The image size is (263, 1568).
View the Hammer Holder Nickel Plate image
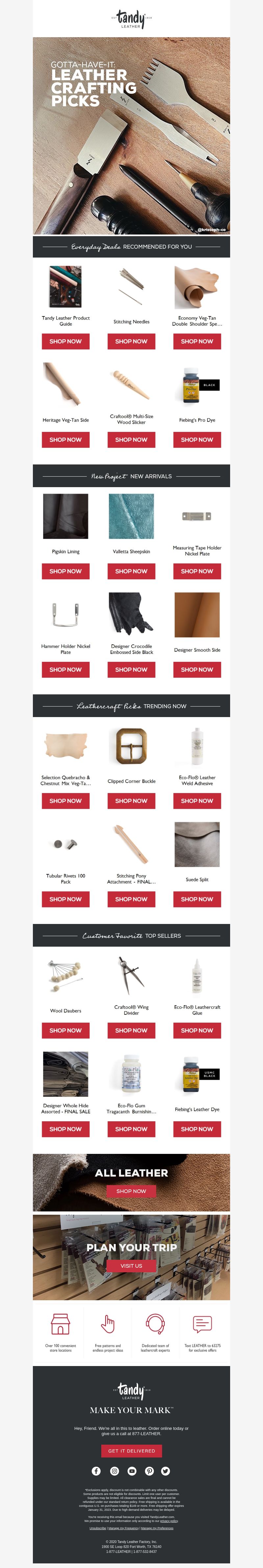pos(65,615)
